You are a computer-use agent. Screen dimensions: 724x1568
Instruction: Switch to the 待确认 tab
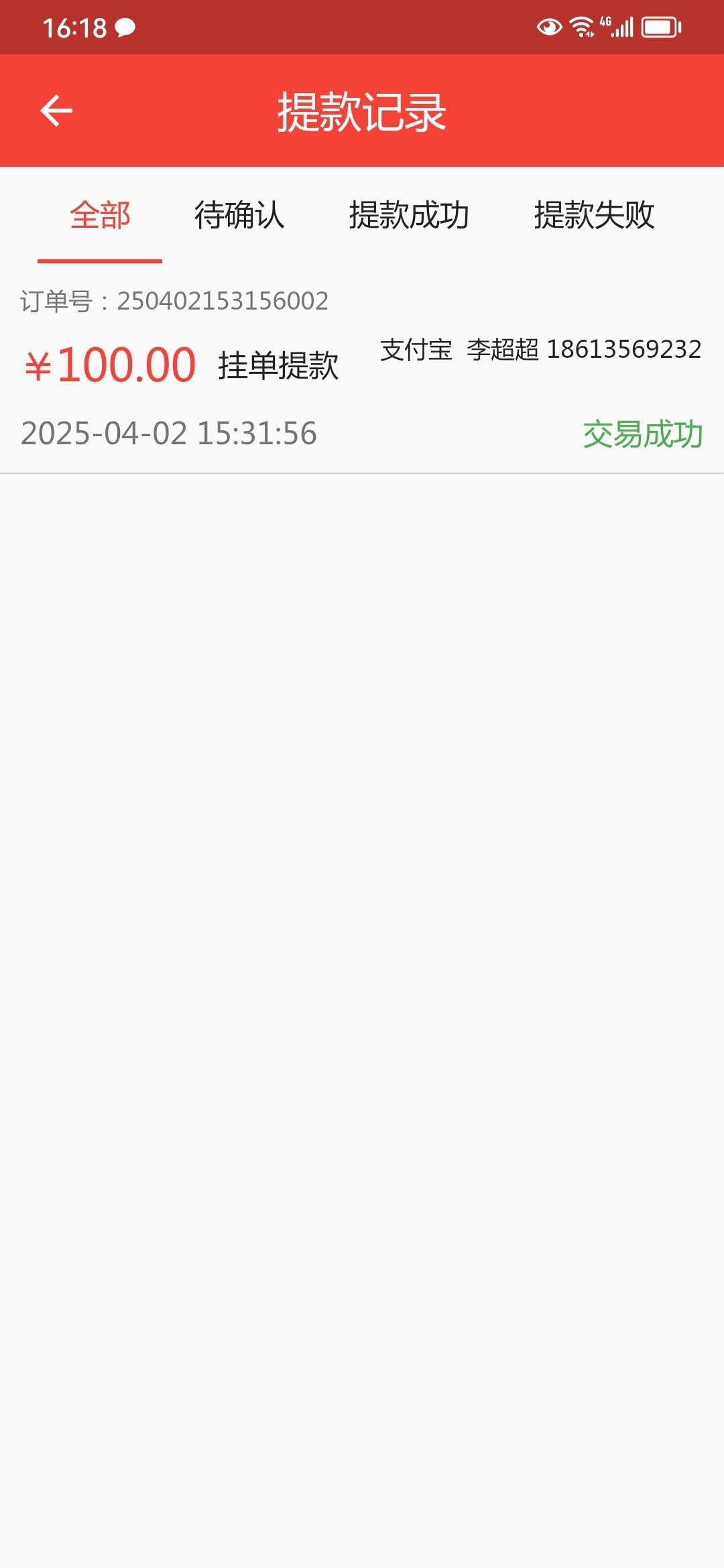click(239, 216)
